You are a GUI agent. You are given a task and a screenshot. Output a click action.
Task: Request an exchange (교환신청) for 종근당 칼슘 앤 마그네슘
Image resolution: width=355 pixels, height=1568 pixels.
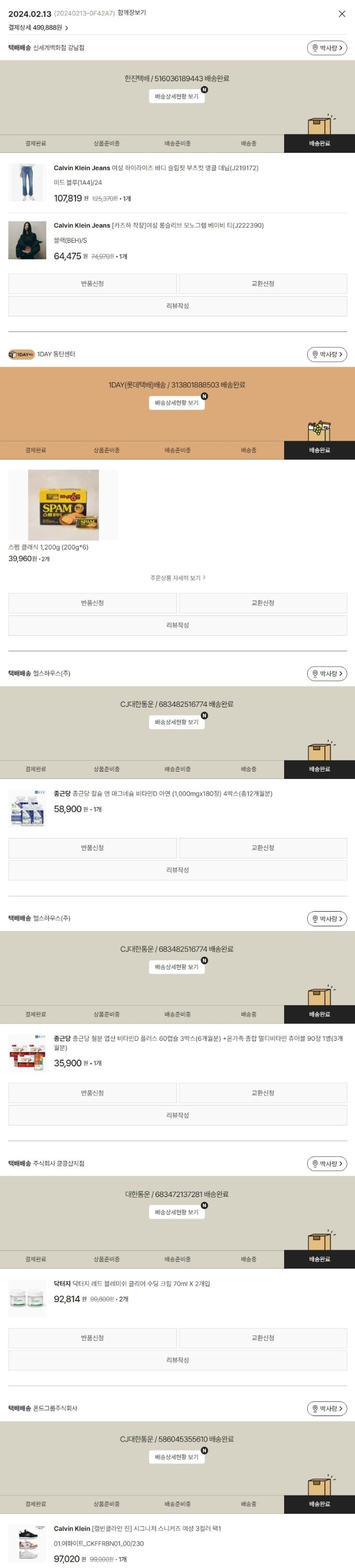[x=262, y=848]
